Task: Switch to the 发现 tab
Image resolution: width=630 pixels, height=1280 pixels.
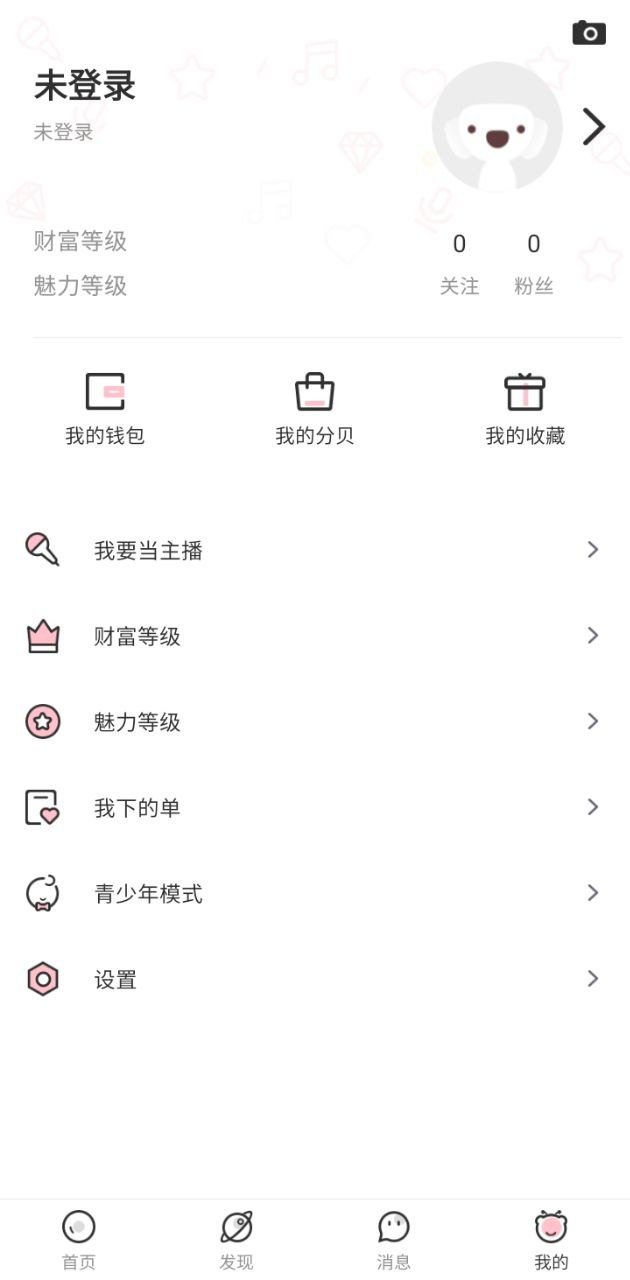Action: click(236, 1240)
